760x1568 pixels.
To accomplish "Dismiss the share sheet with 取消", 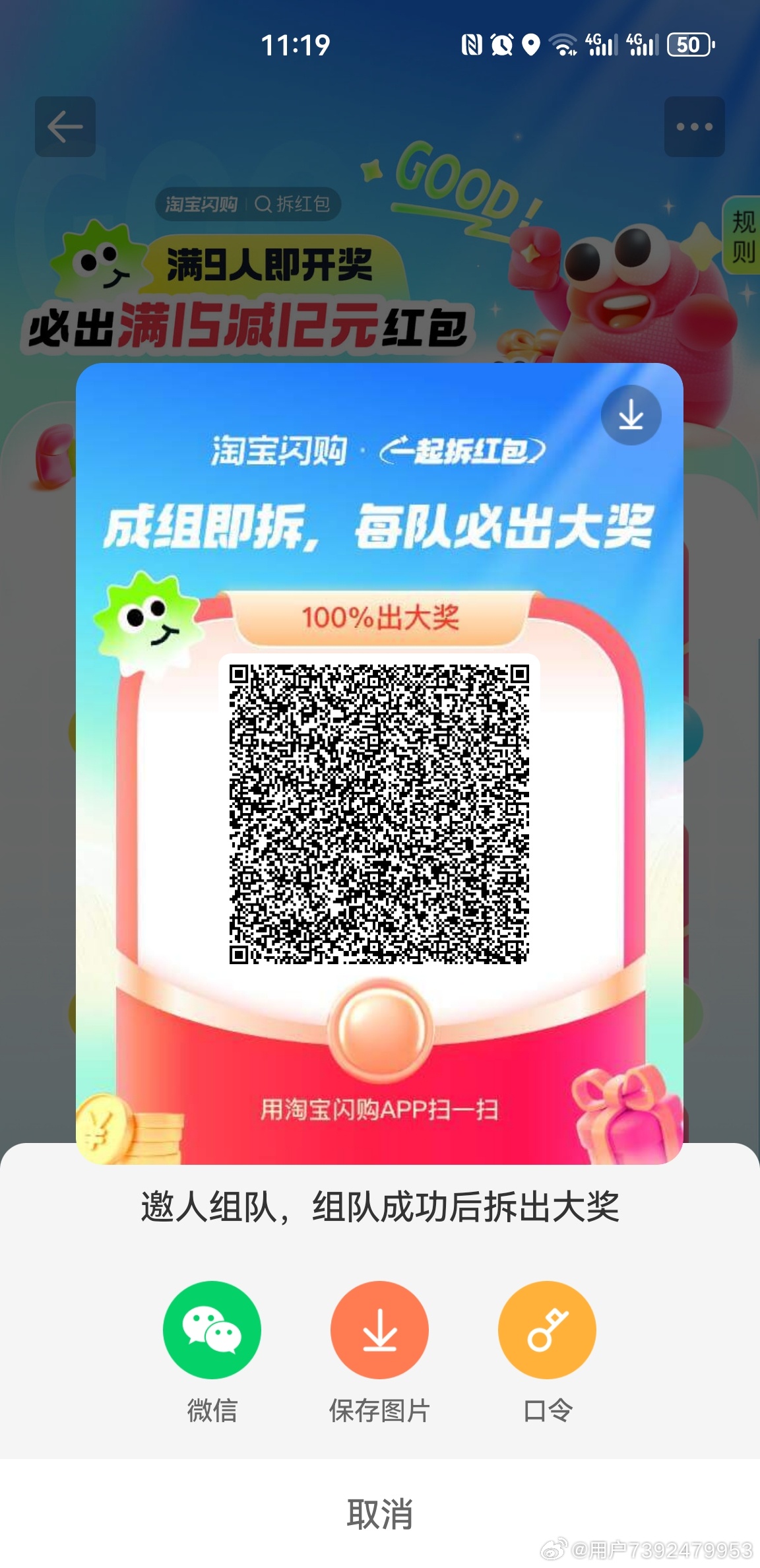I will click(380, 1513).
